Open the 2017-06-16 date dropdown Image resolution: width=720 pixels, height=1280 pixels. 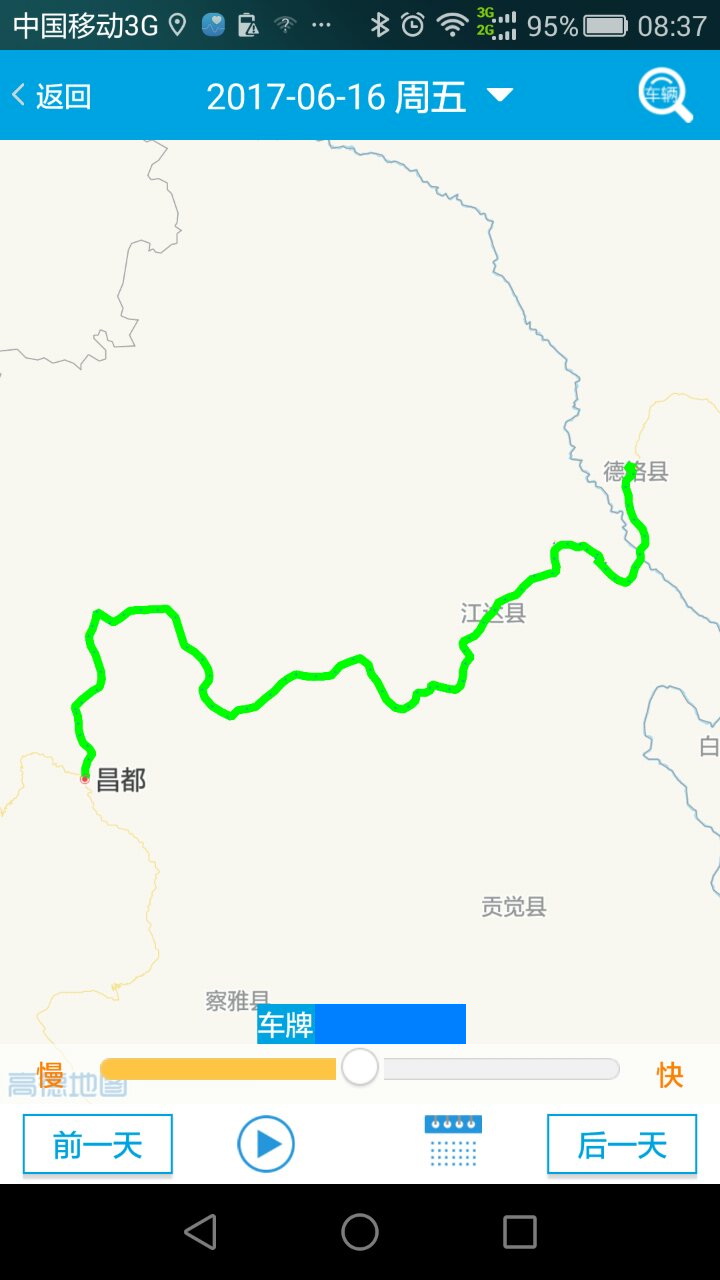(358, 97)
